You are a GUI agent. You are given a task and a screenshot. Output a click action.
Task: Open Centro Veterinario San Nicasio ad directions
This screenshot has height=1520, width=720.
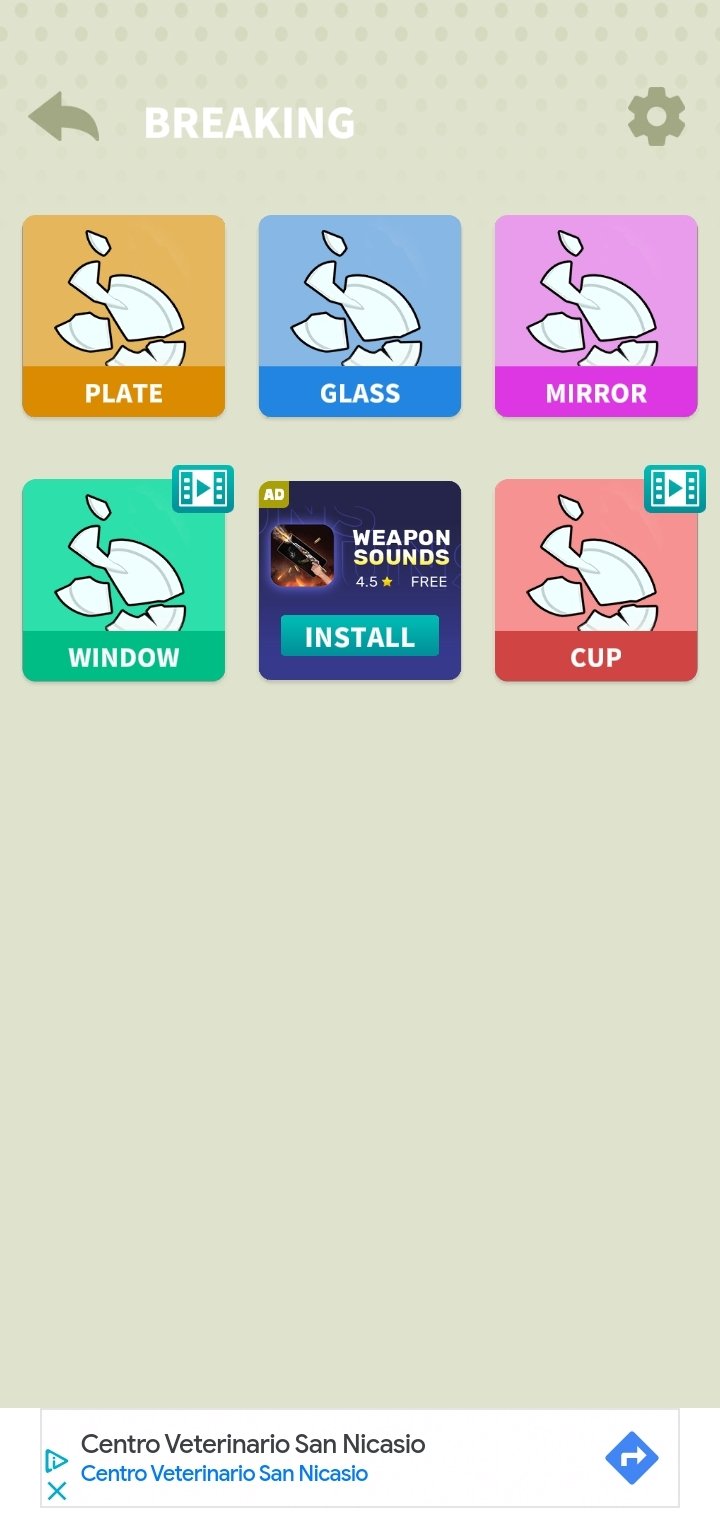click(632, 1459)
